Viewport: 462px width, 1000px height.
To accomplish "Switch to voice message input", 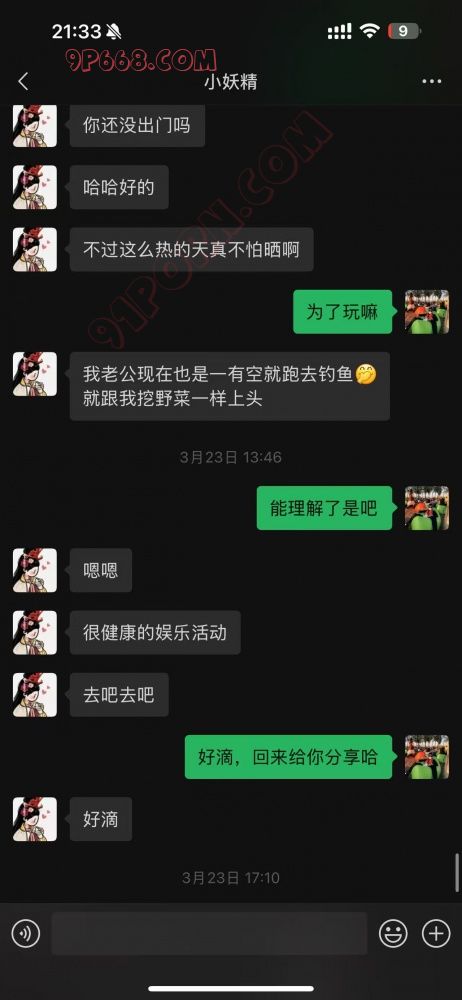I will [x=26, y=934].
